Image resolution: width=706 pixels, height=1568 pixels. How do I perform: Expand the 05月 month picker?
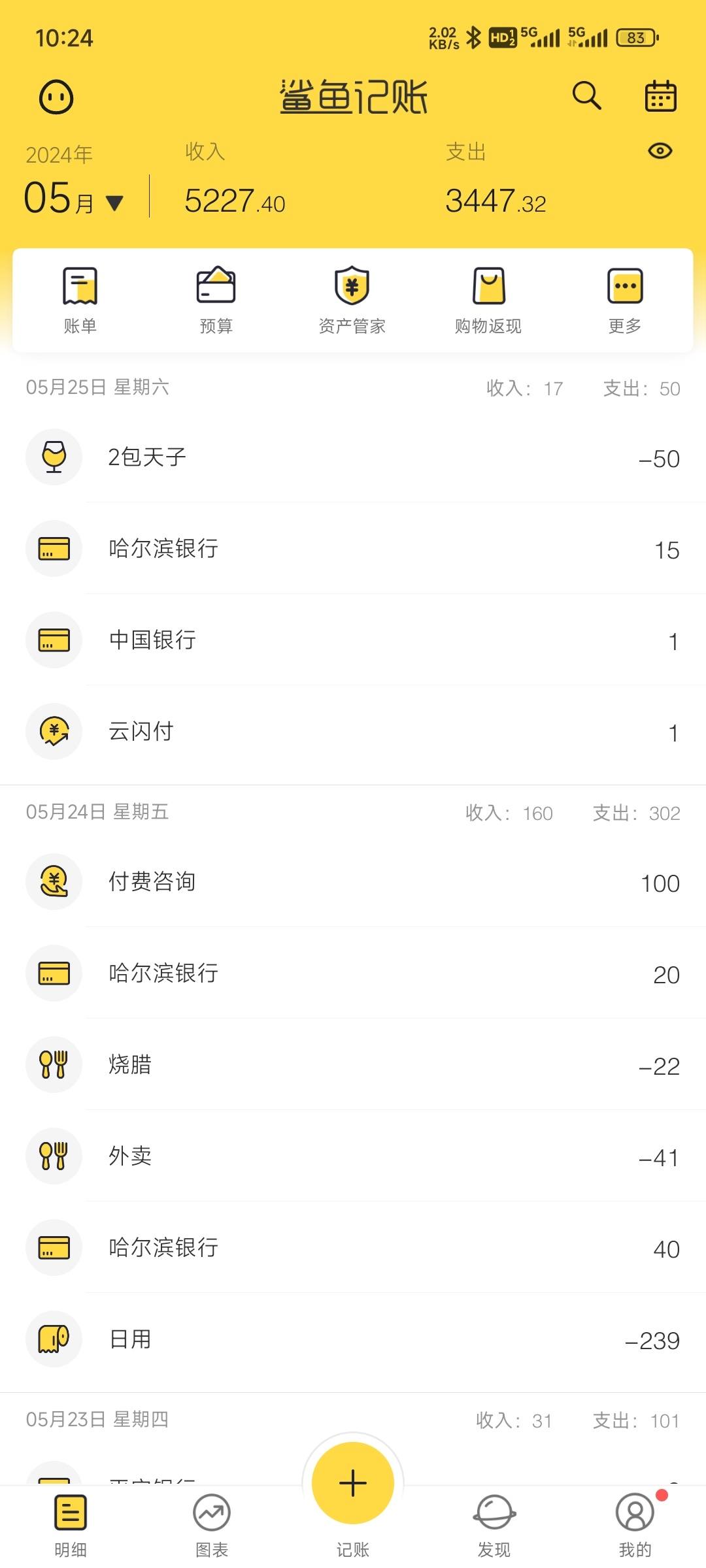point(73,198)
